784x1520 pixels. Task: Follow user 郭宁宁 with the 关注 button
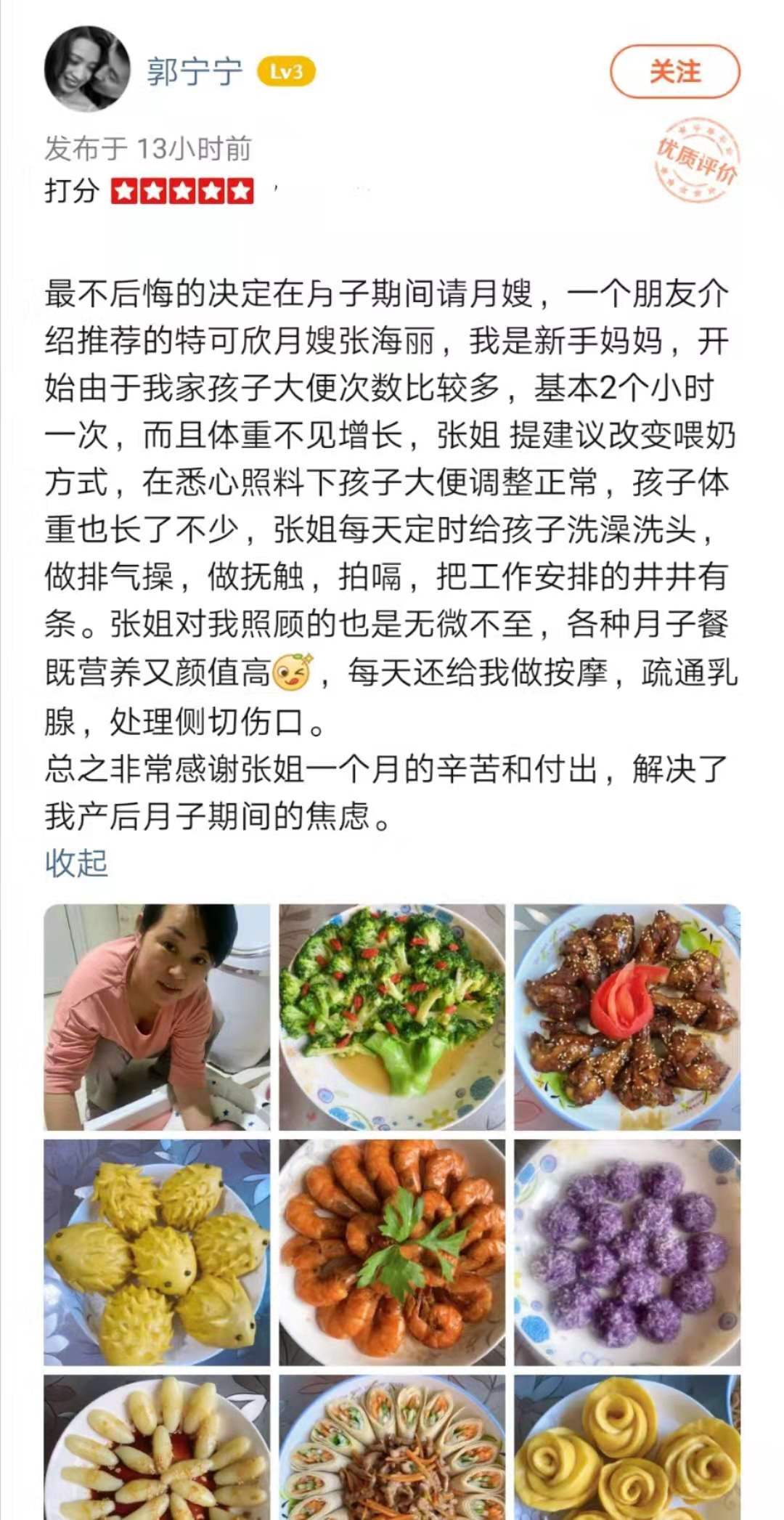click(674, 71)
